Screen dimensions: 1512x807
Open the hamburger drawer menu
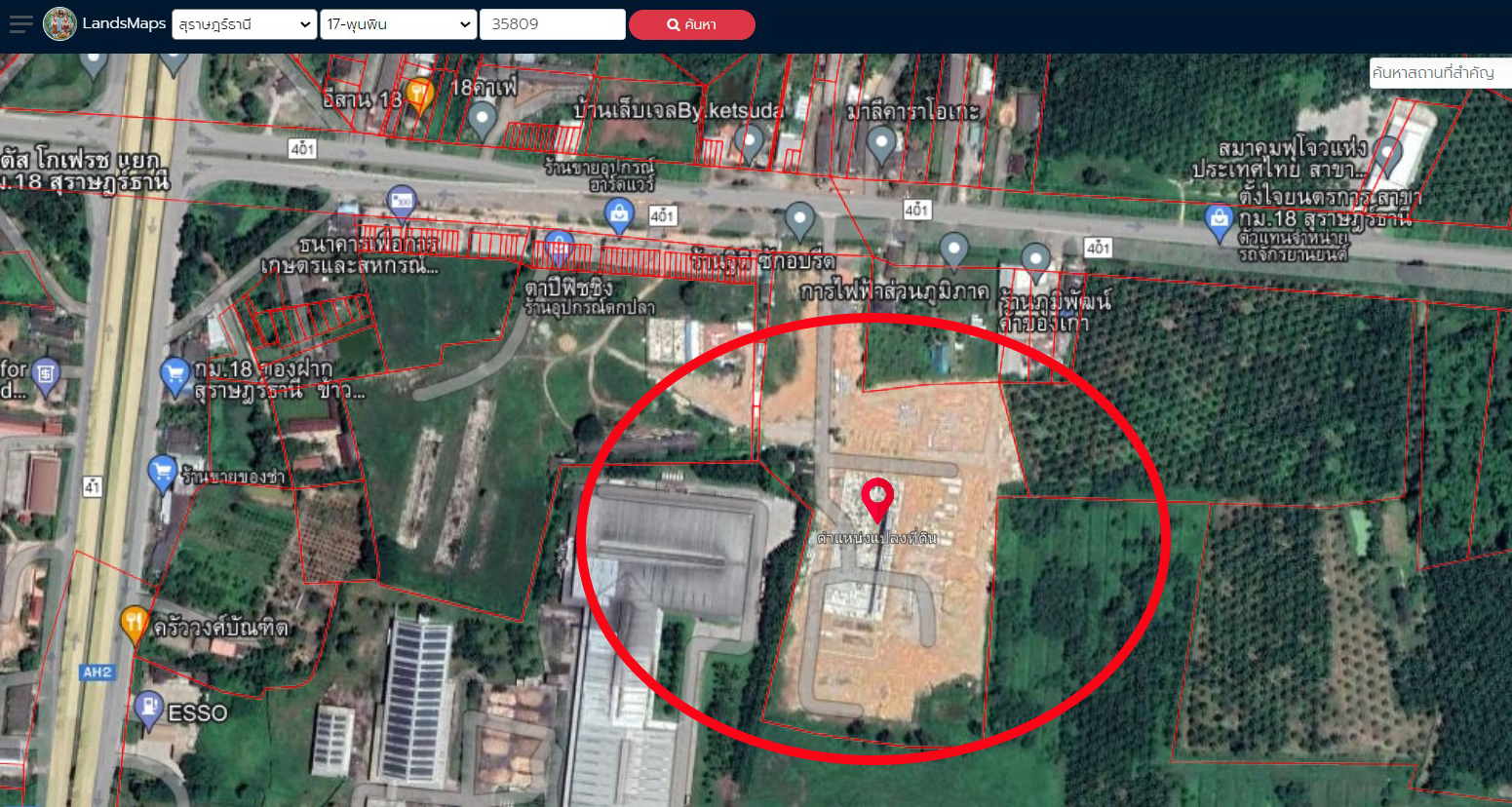click(x=20, y=24)
